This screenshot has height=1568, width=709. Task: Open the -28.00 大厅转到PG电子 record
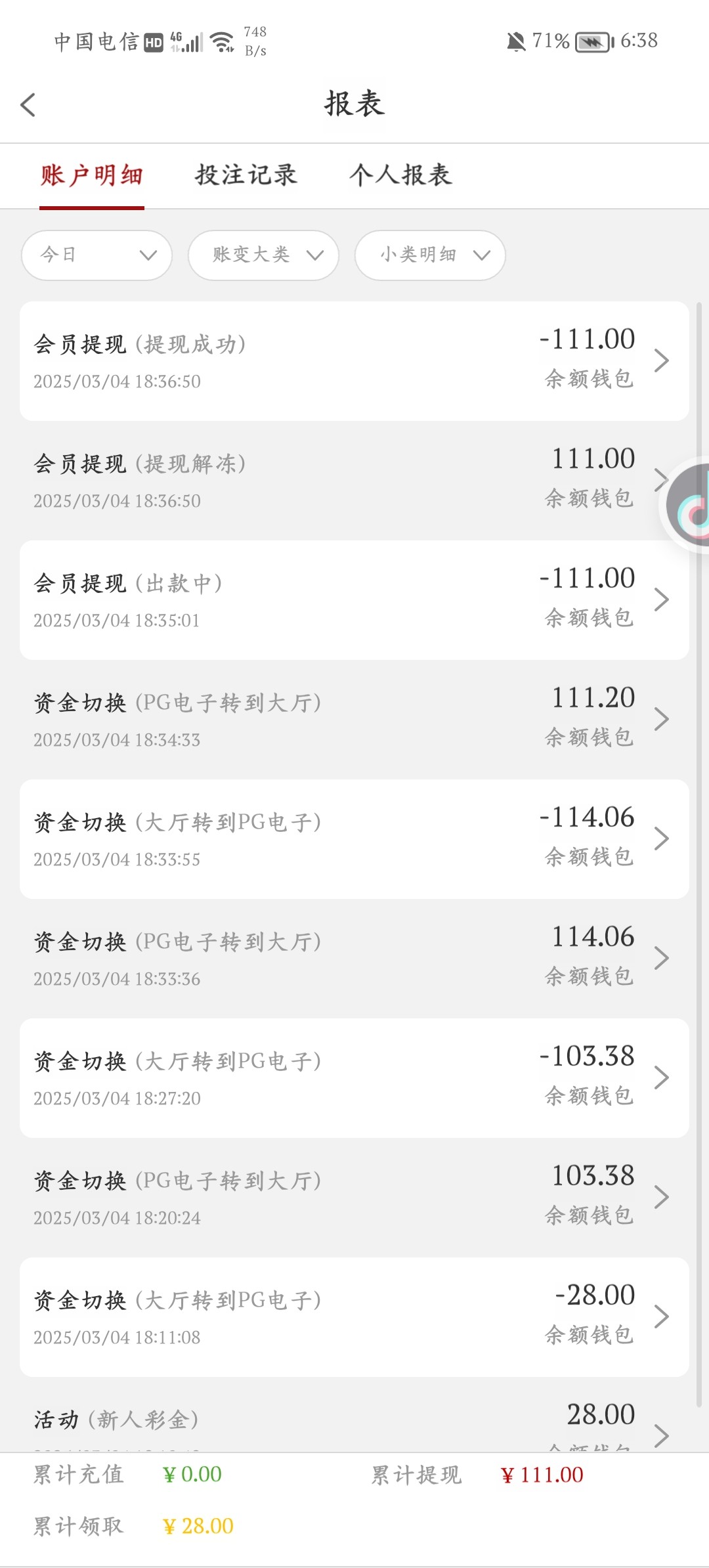(354, 1317)
